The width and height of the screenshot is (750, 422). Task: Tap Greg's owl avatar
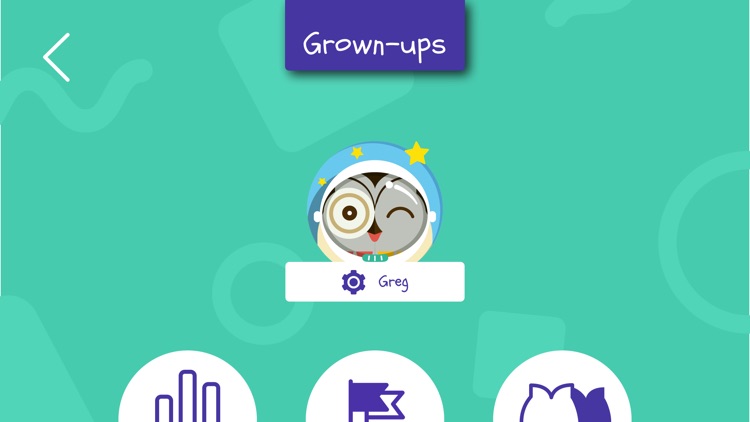375,205
